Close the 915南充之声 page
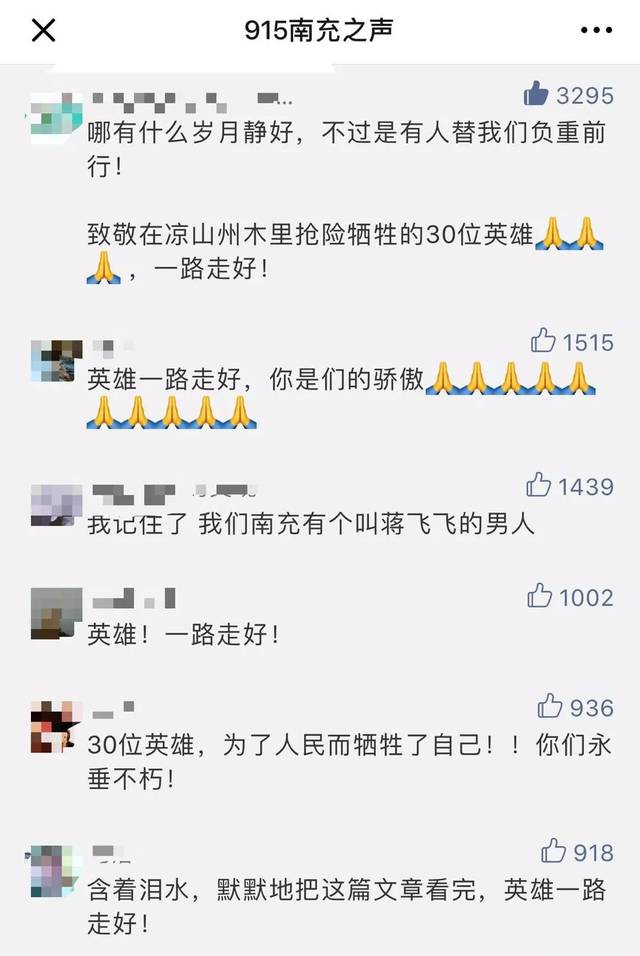This screenshot has width=640, height=956. 43,31
